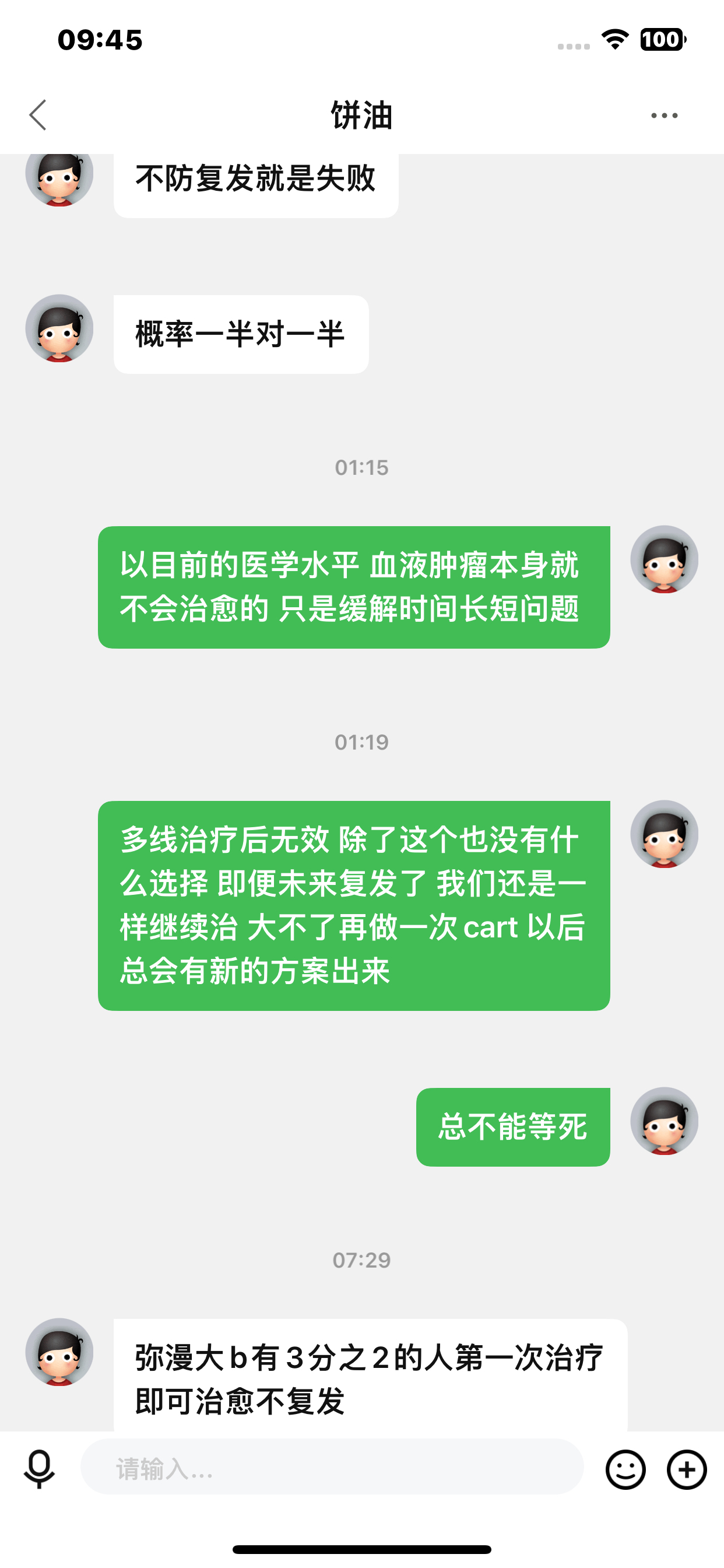Go back from the 饼油 chat
Viewport: 724px width, 1568px height.
click(38, 115)
